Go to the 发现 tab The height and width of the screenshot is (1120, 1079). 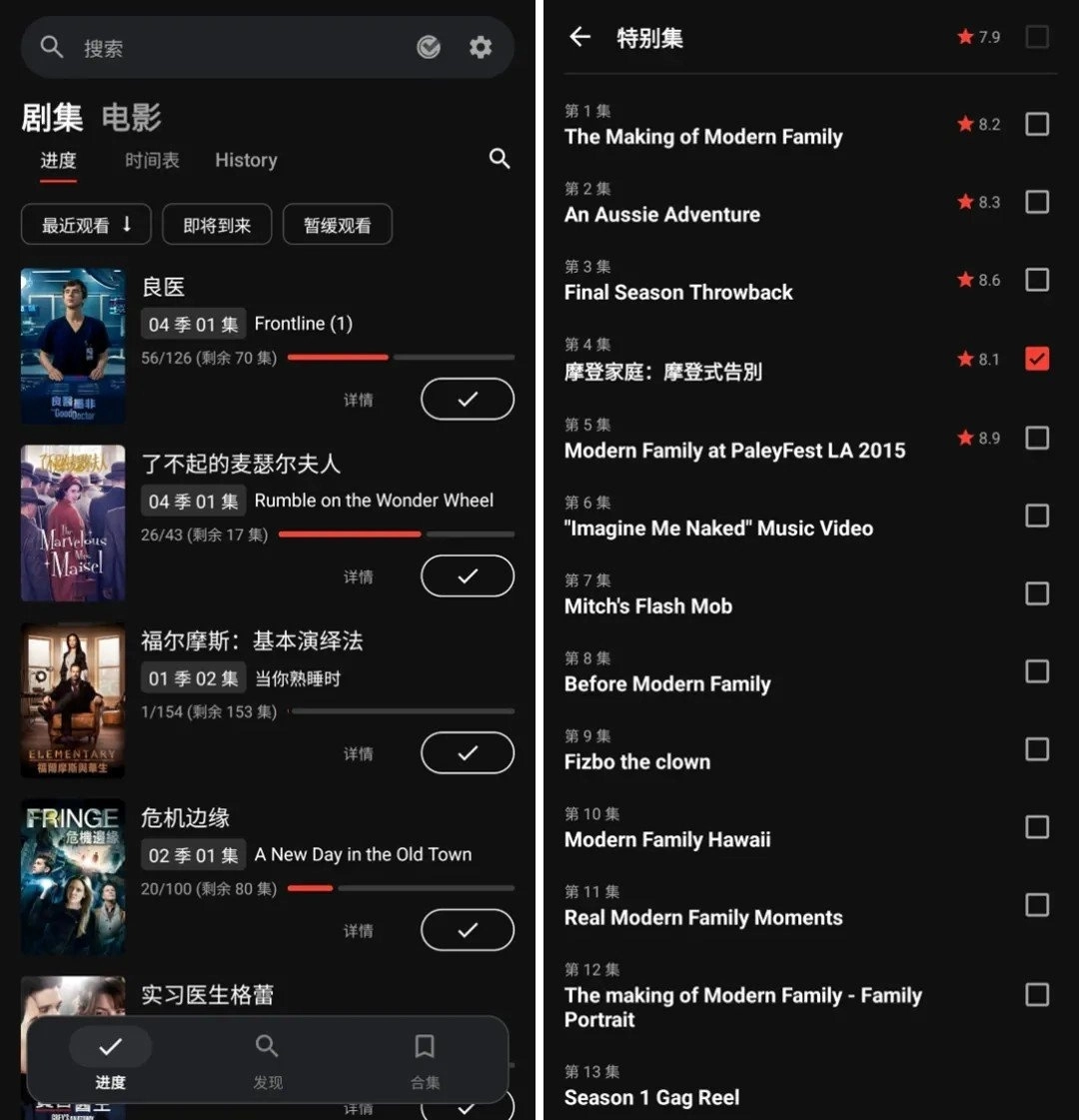tap(267, 1060)
